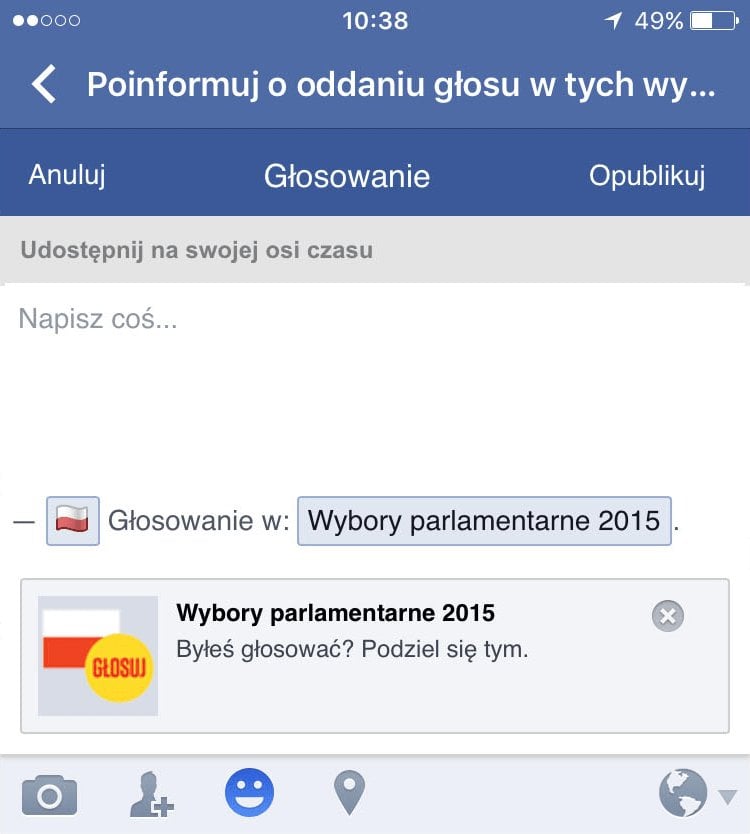Tap the tag friends person icon
The image size is (750, 834).
(150, 794)
